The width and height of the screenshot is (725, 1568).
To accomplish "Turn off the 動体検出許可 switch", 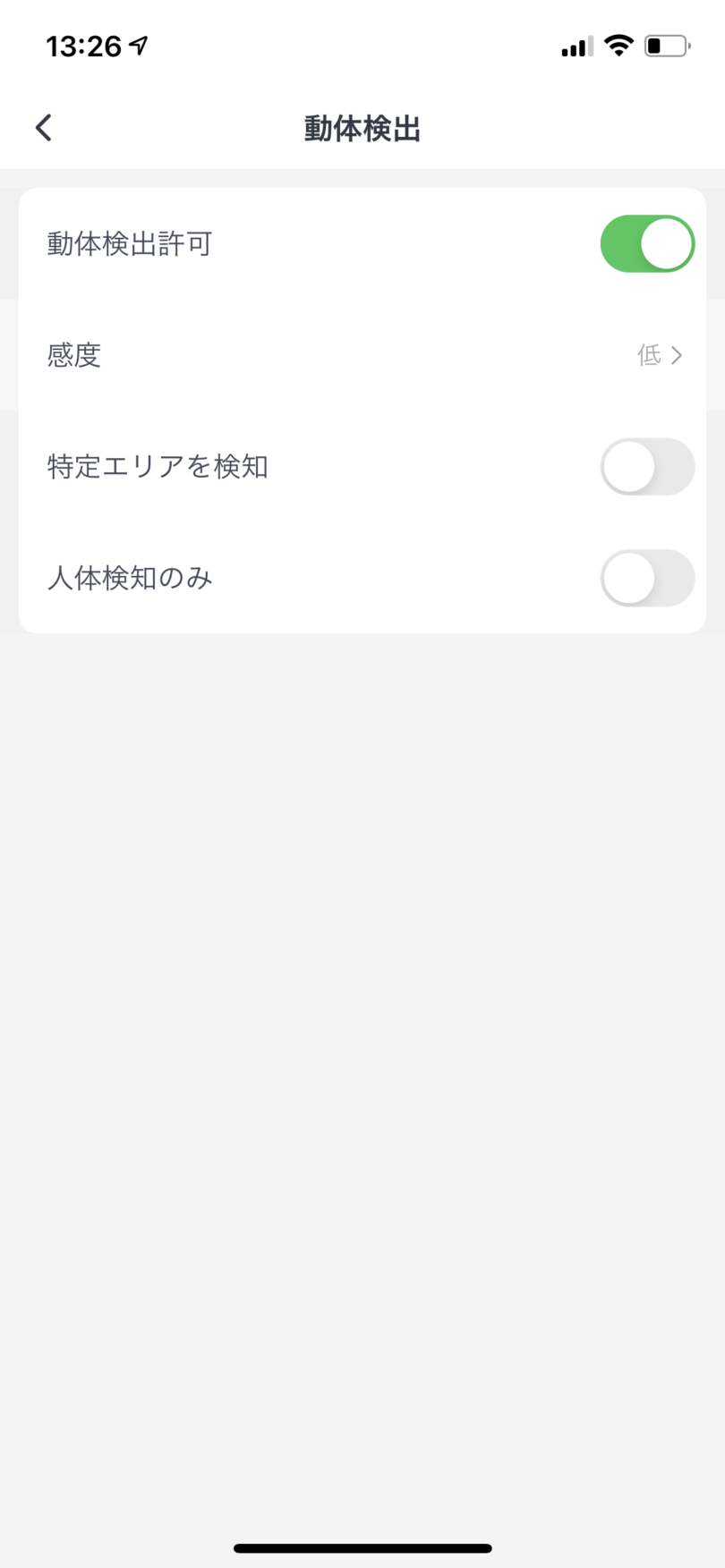I will tap(647, 243).
